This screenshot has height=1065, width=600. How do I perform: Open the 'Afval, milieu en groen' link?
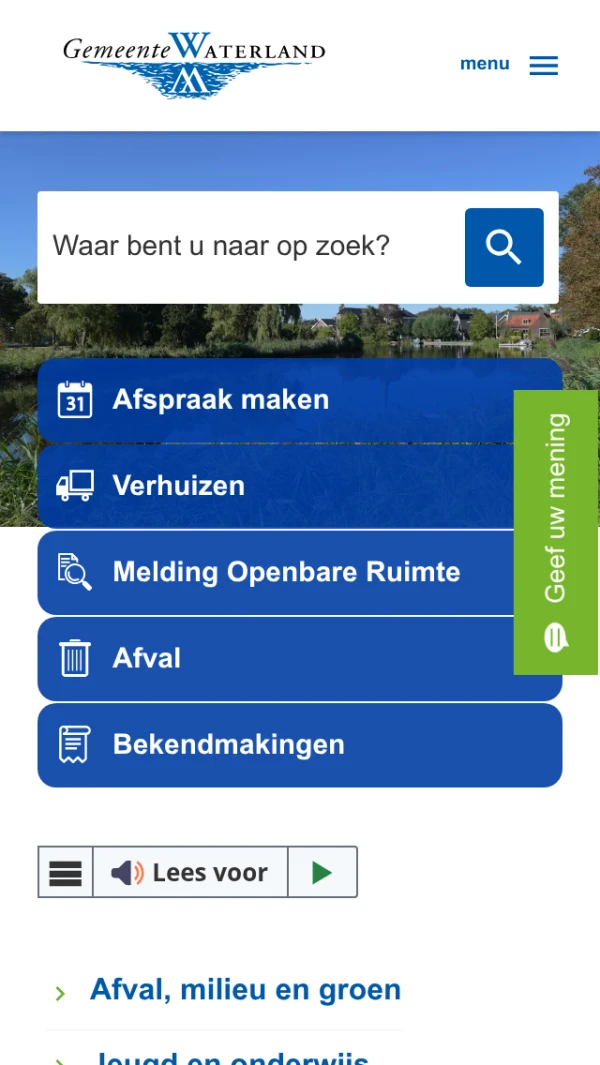pos(245,990)
